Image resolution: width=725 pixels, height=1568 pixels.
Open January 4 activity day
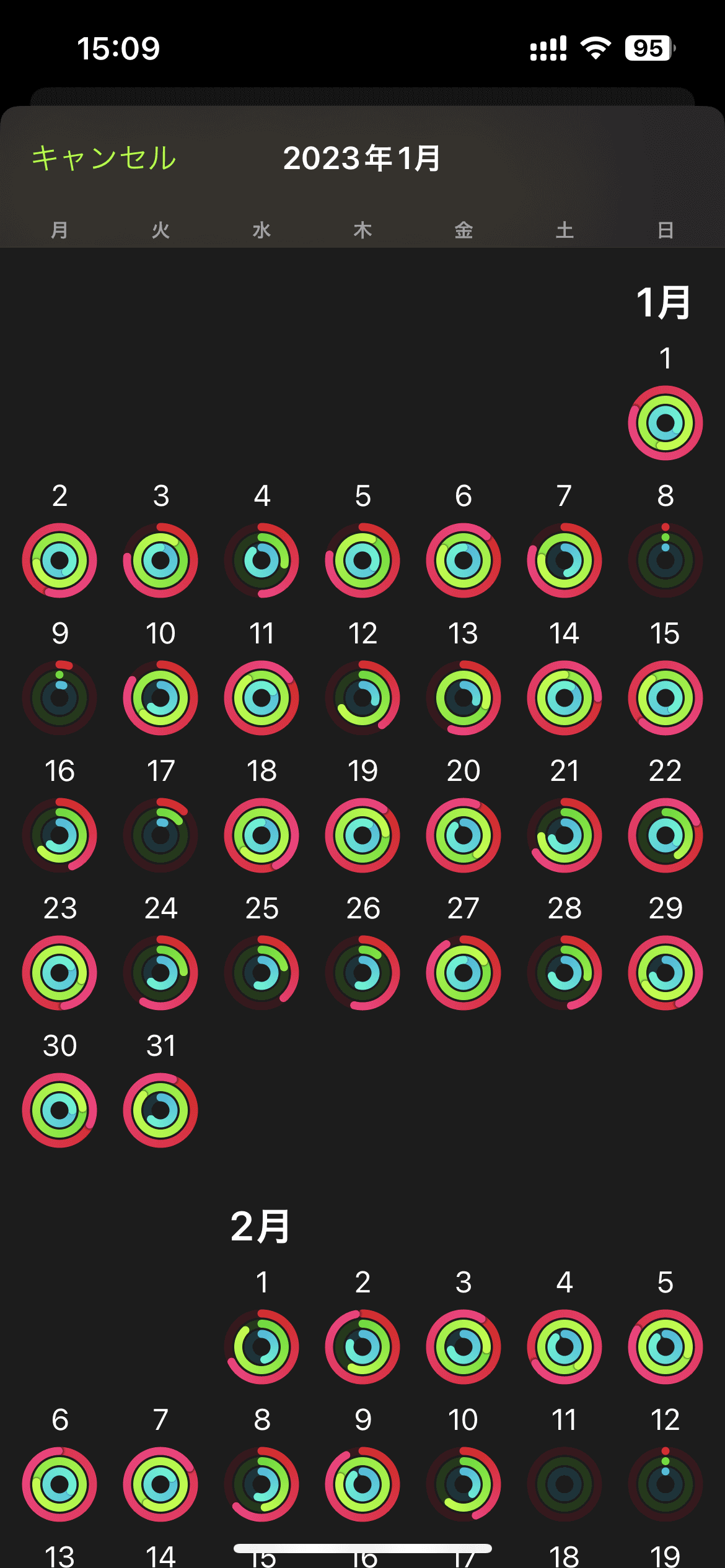pyautogui.click(x=261, y=560)
